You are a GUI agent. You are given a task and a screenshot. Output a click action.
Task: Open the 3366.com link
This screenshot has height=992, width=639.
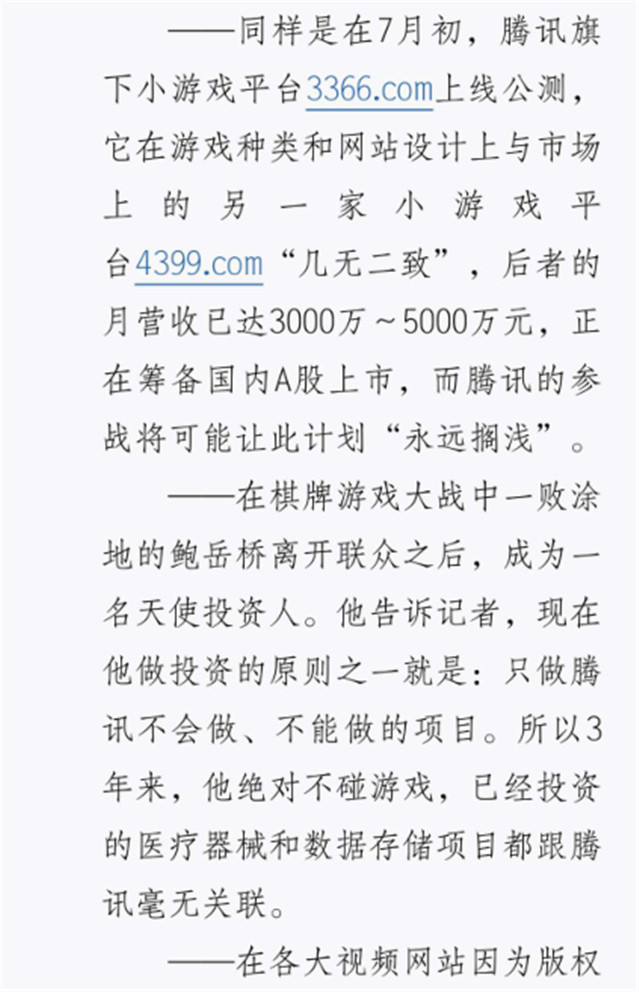(x=369, y=89)
